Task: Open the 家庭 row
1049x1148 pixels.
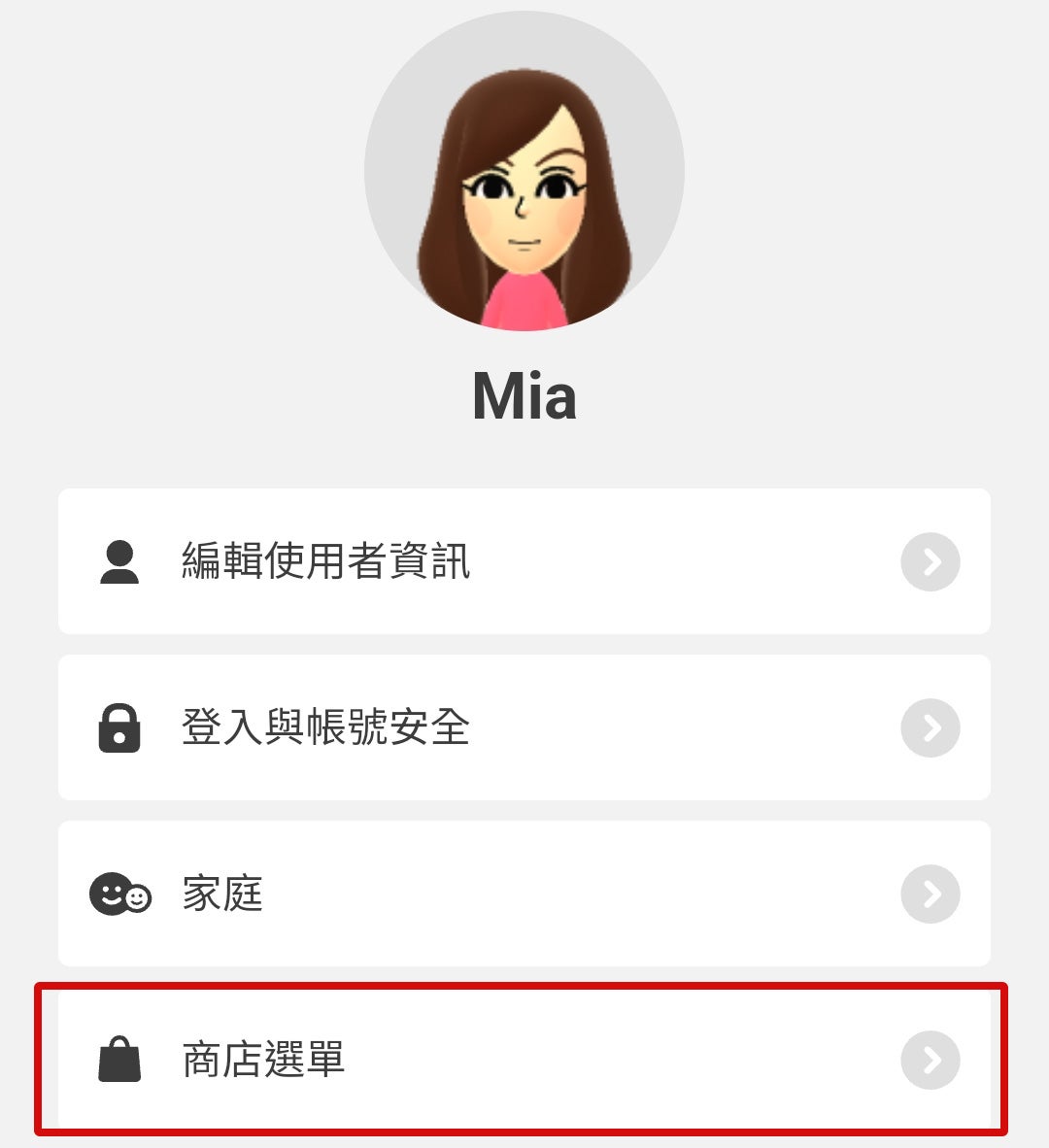Action: 524,894
